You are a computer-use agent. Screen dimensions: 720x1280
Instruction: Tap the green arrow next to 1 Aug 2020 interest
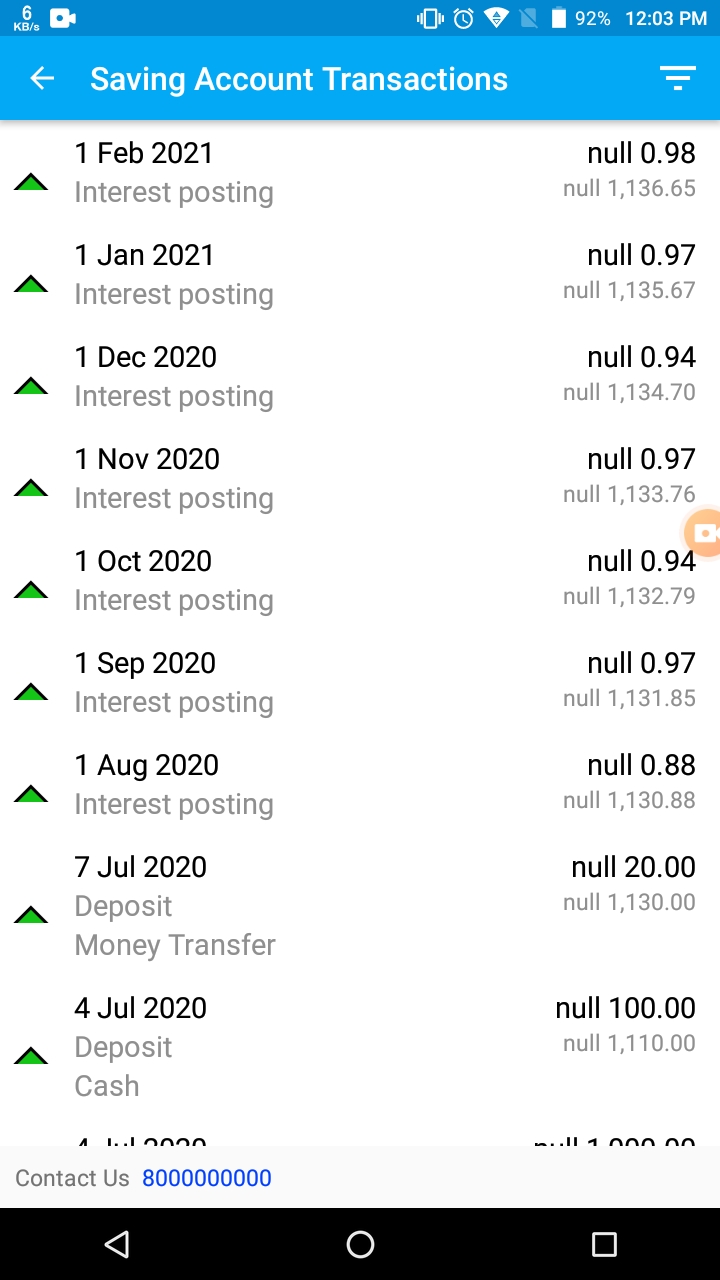tap(30, 793)
